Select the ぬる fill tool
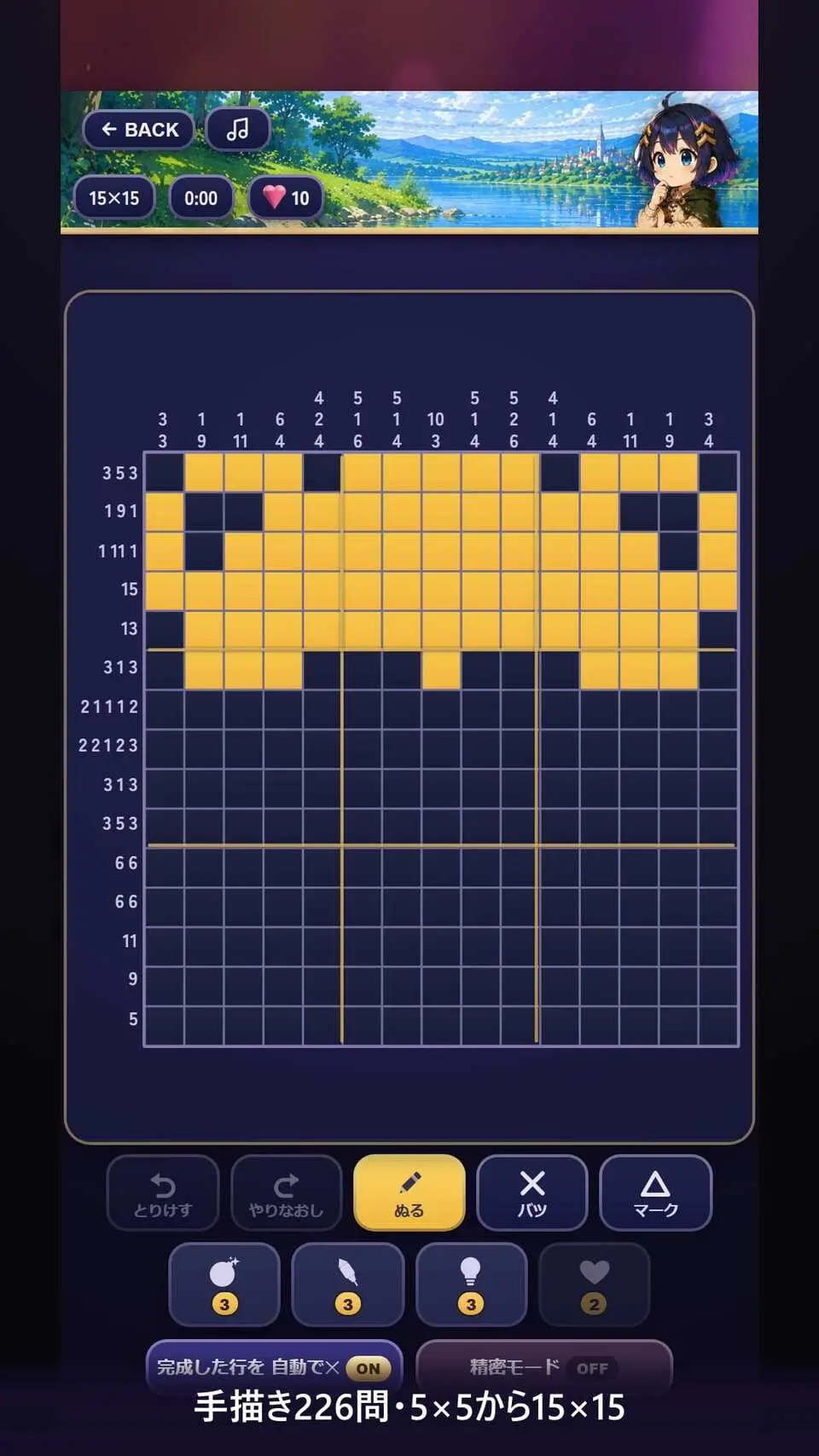This screenshot has height=1456, width=819. 409,1193
